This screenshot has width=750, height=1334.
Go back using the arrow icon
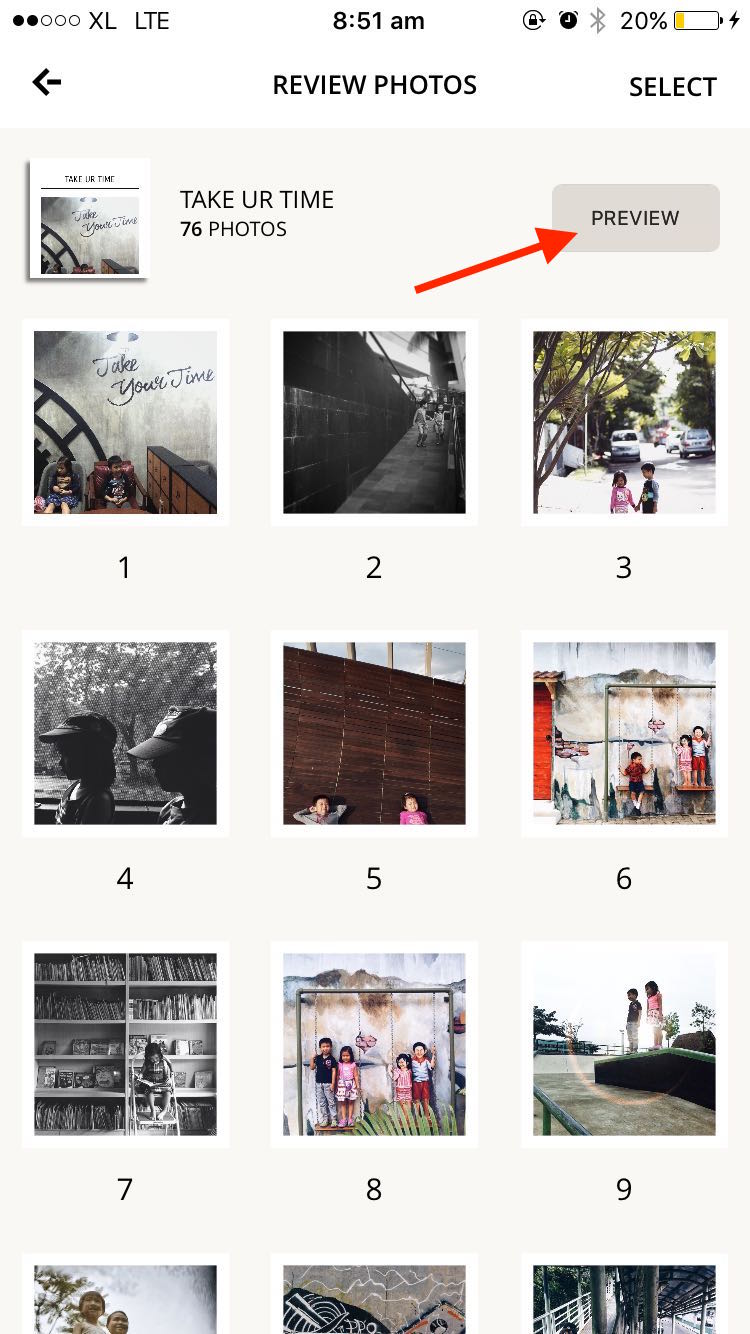(47, 84)
